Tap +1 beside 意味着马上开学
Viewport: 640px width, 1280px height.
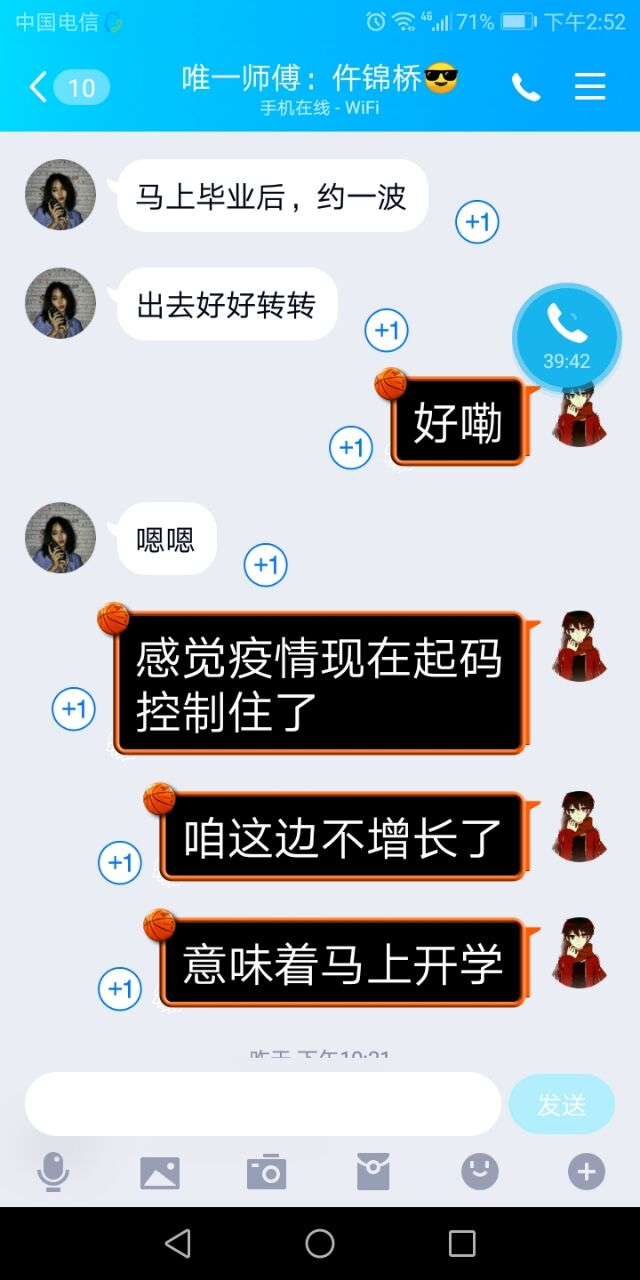[x=120, y=989]
